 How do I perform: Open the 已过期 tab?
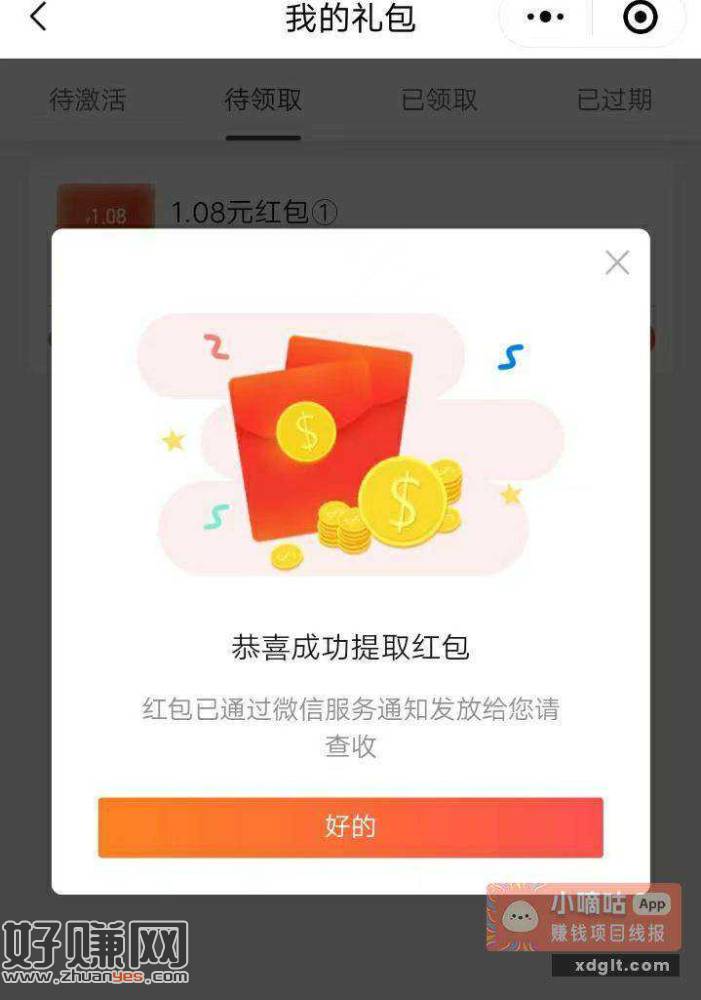pyautogui.click(x=614, y=100)
